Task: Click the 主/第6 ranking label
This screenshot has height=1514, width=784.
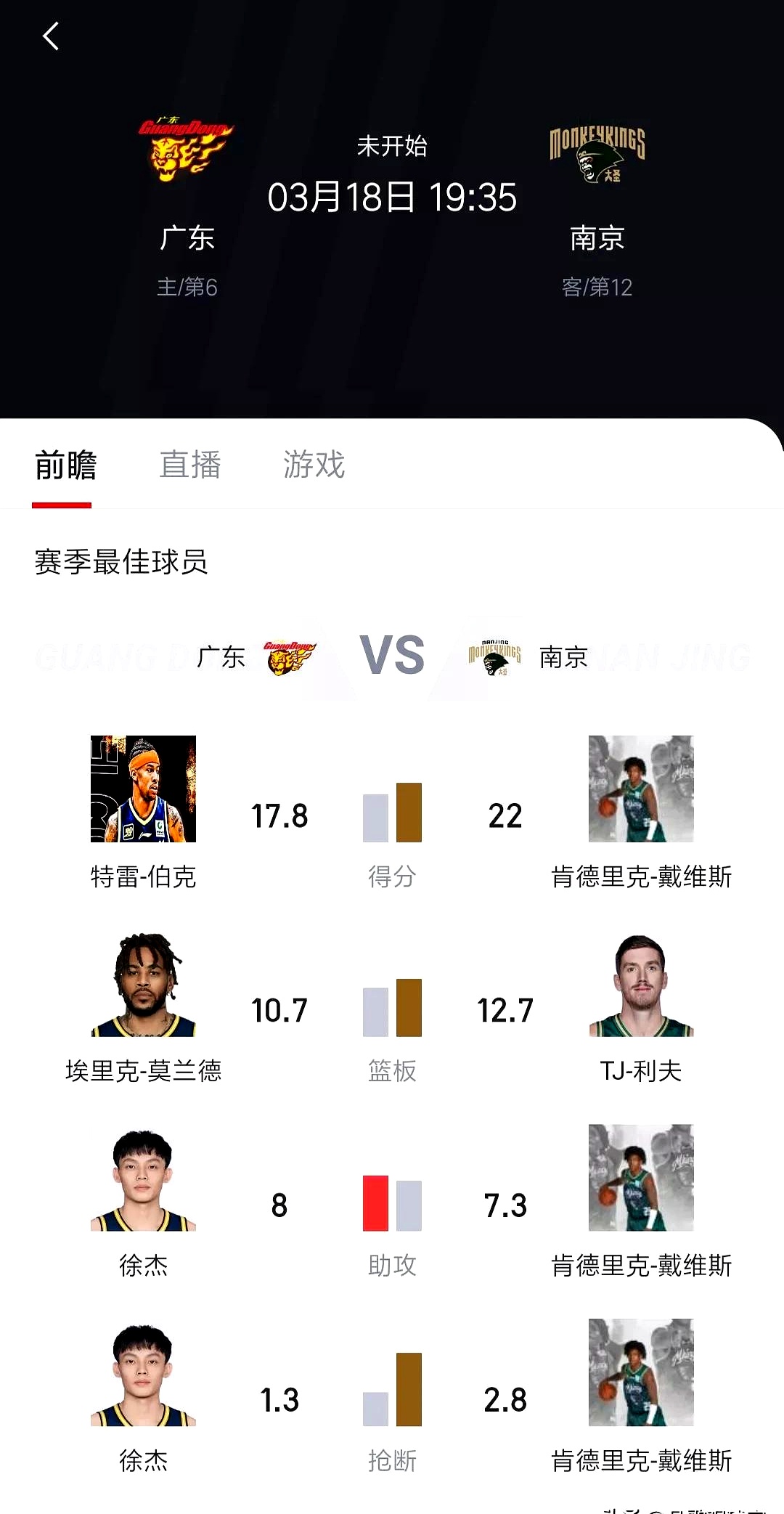Action: (189, 288)
